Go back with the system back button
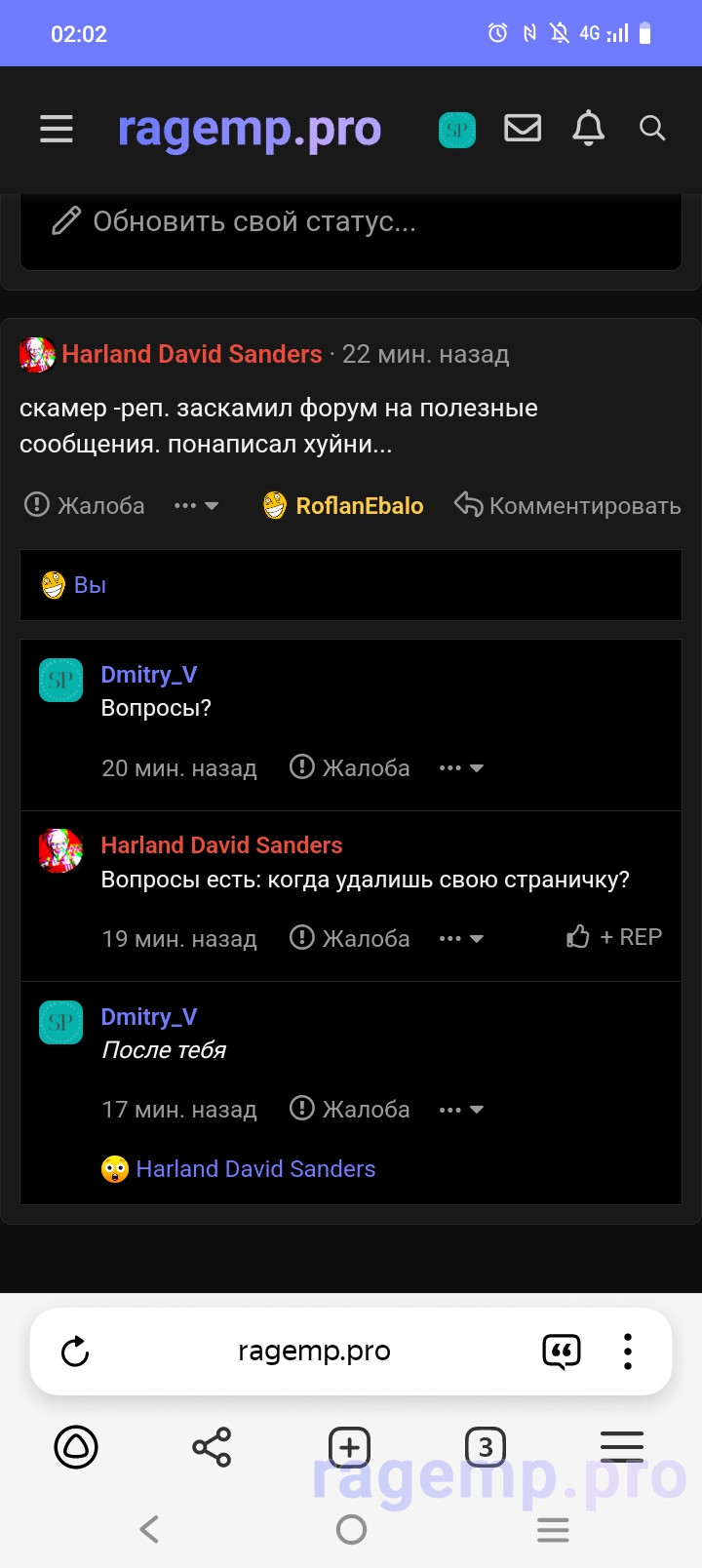 (x=149, y=1529)
